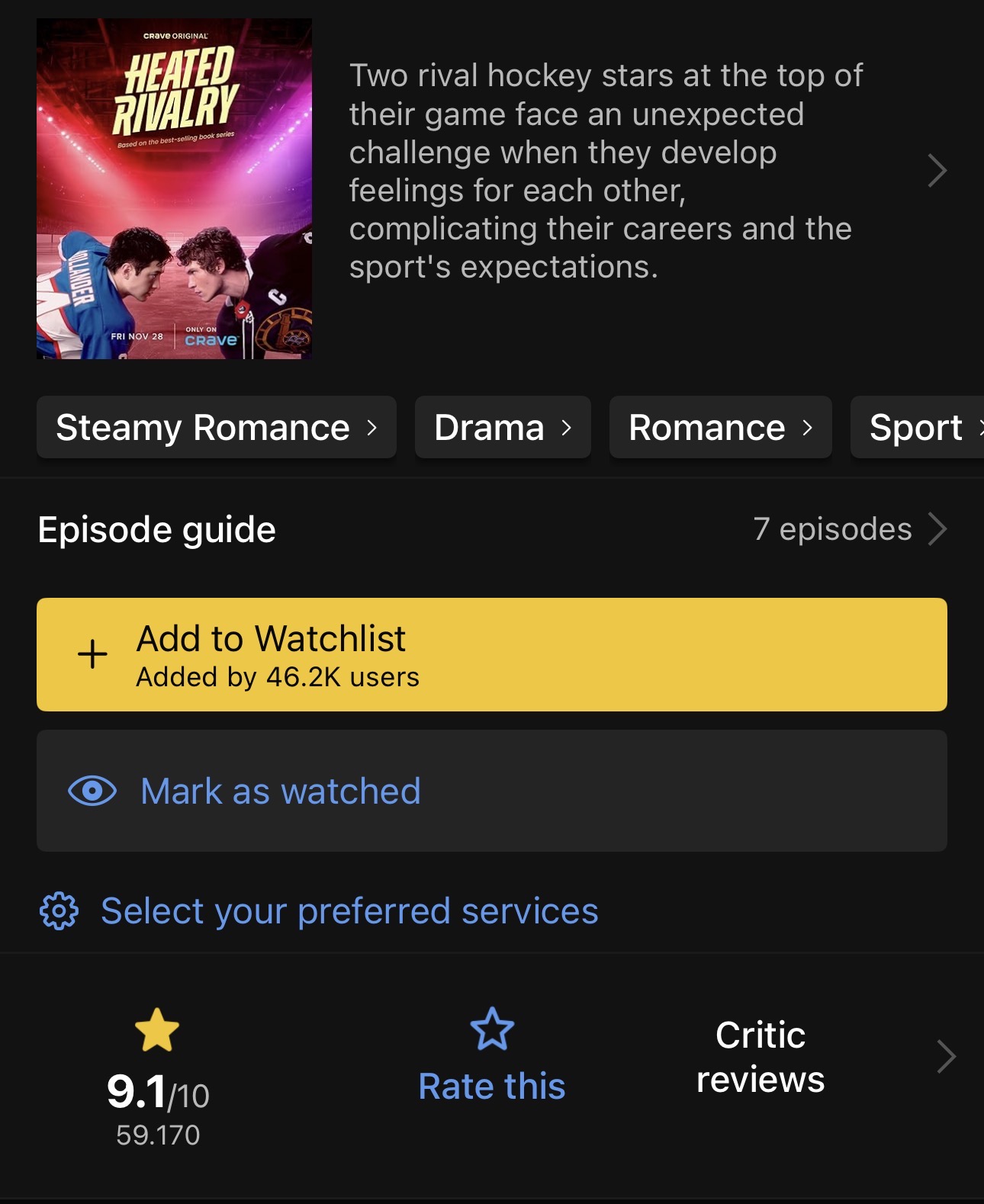This screenshot has width=984, height=1204.
Task: Add Heated Rivalry to Watchlist
Action: [491, 654]
